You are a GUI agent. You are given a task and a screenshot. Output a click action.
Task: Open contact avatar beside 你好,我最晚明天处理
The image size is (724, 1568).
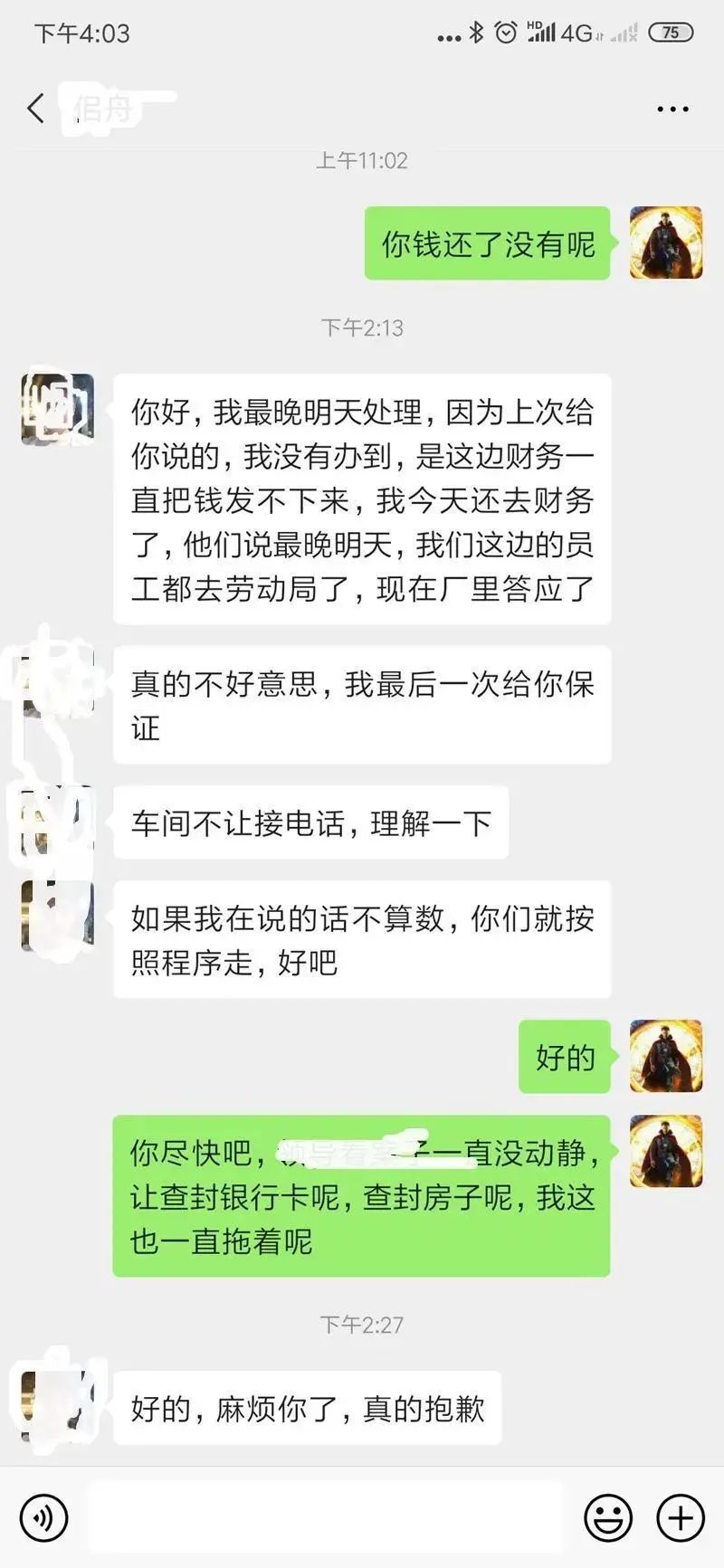coord(58,410)
